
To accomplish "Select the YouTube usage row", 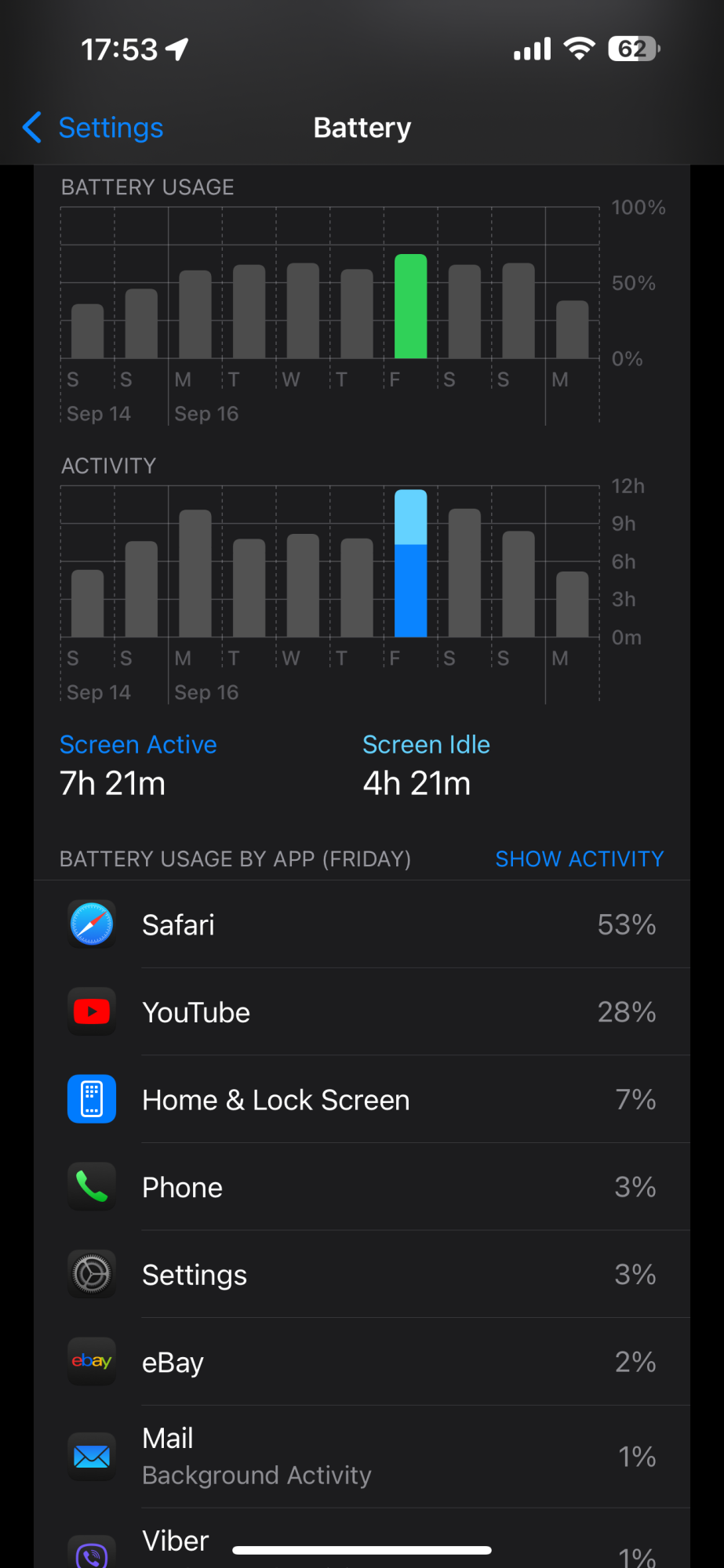I will [x=362, y=1012].
